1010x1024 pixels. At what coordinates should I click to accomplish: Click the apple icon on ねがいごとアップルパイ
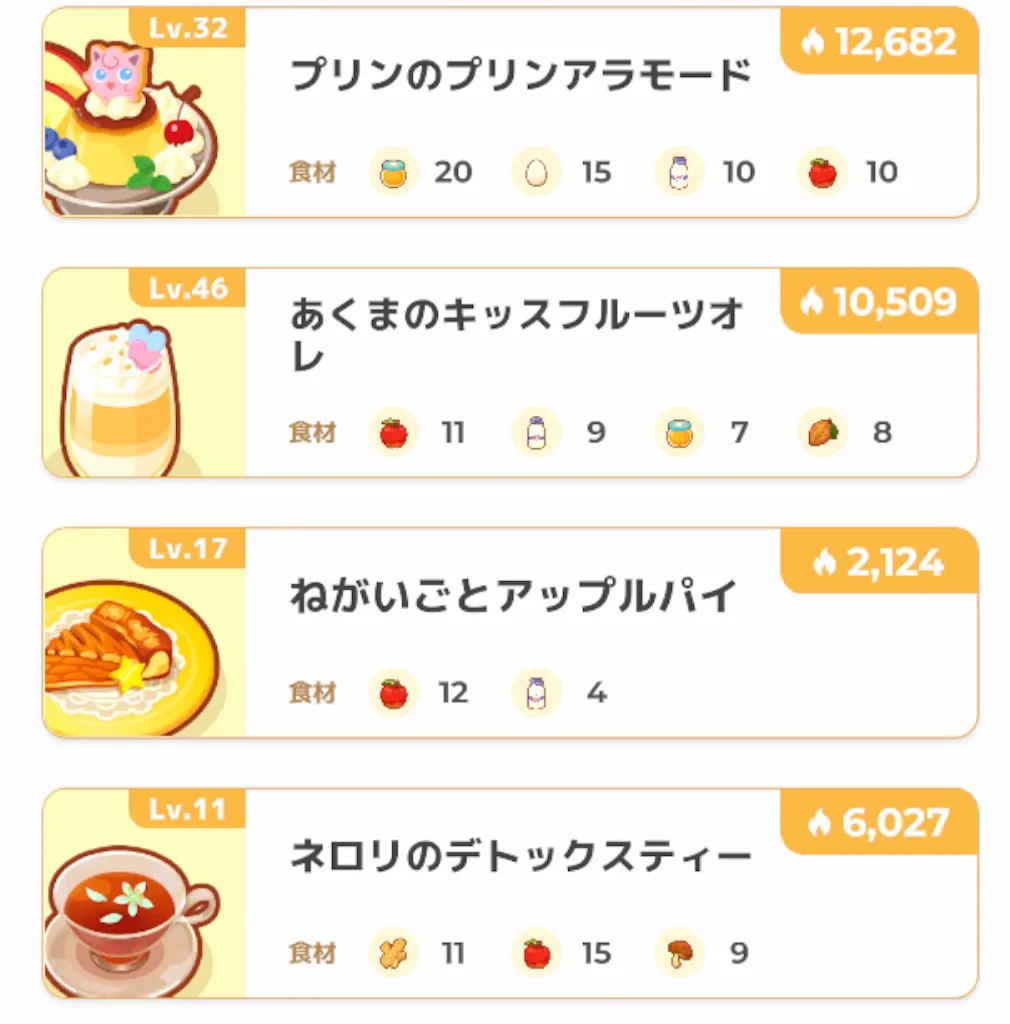click(x=394, y=693)
